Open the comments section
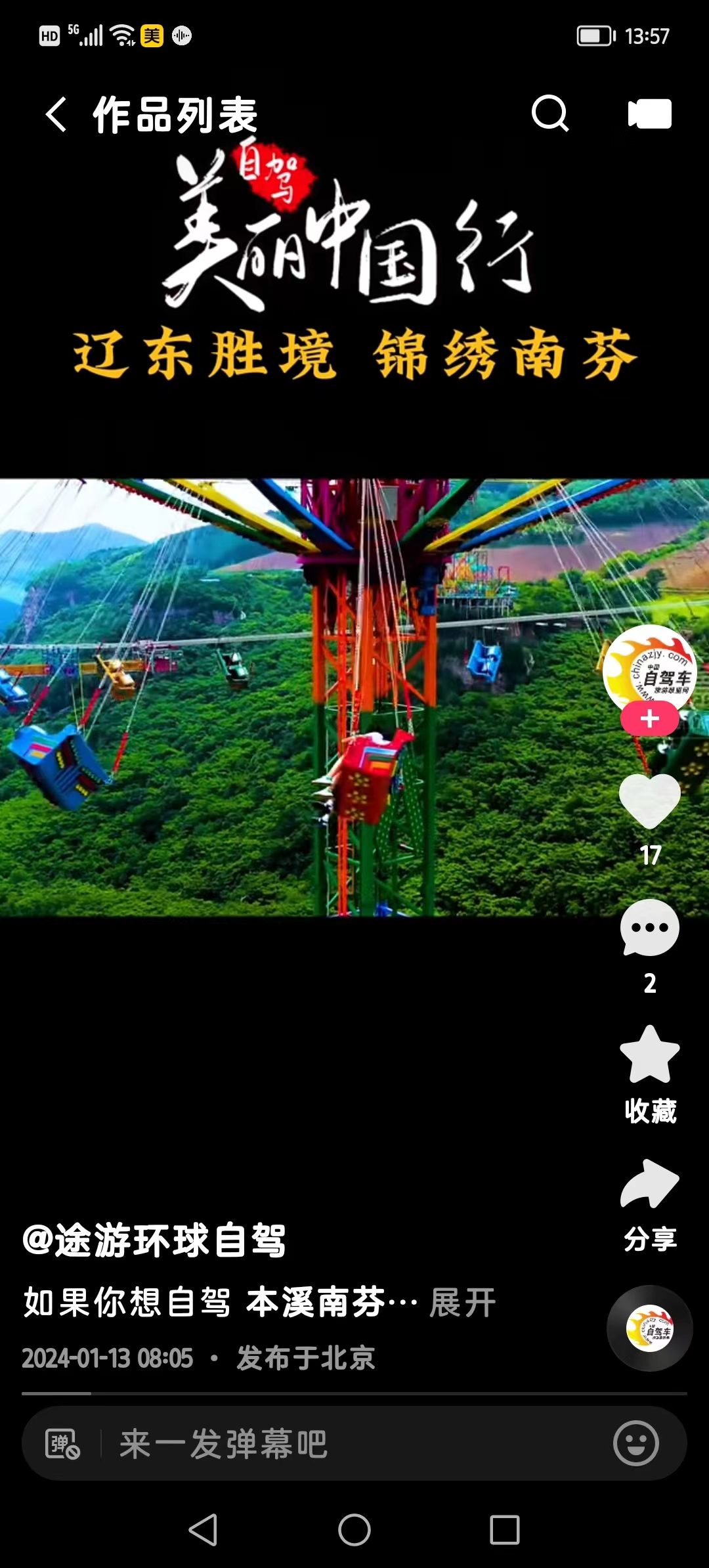This screenshot has height=1568, width=709. 649,928
